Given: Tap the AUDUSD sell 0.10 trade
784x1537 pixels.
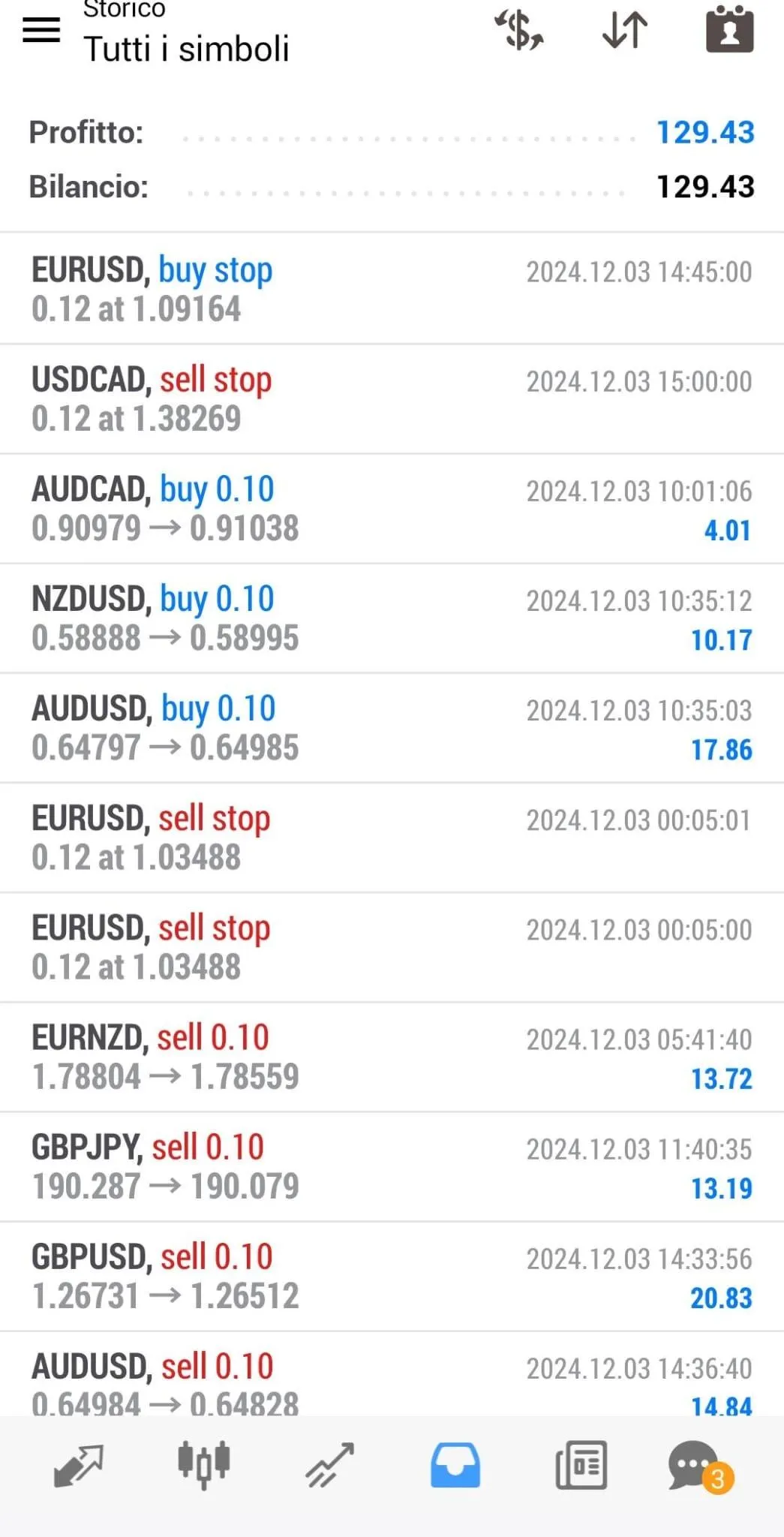Looking at the screenshot, I should click(392, 1381).
